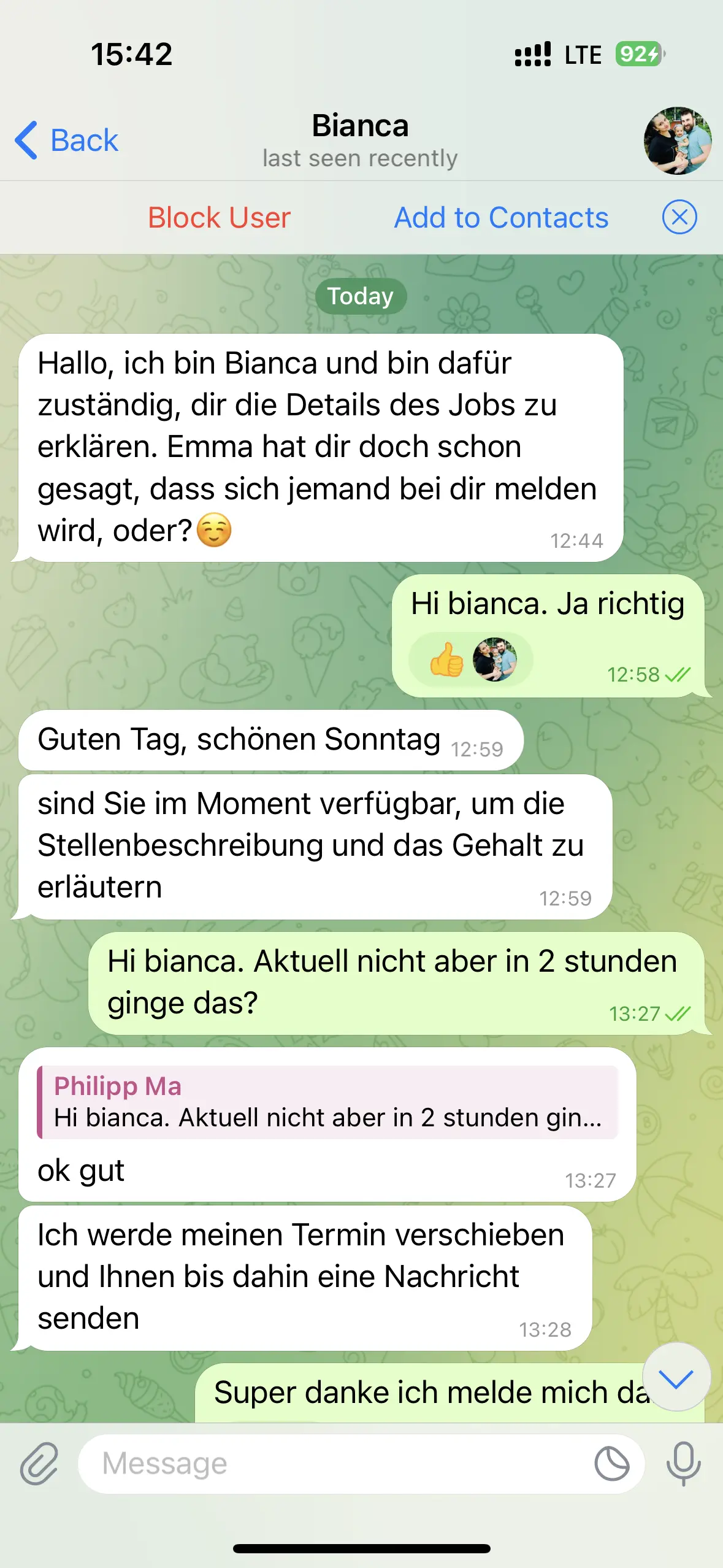The width and height of the screenshot is (723, 1568).
Task: Open Bianca's chat info from the title
Action: tap(360, 140)
